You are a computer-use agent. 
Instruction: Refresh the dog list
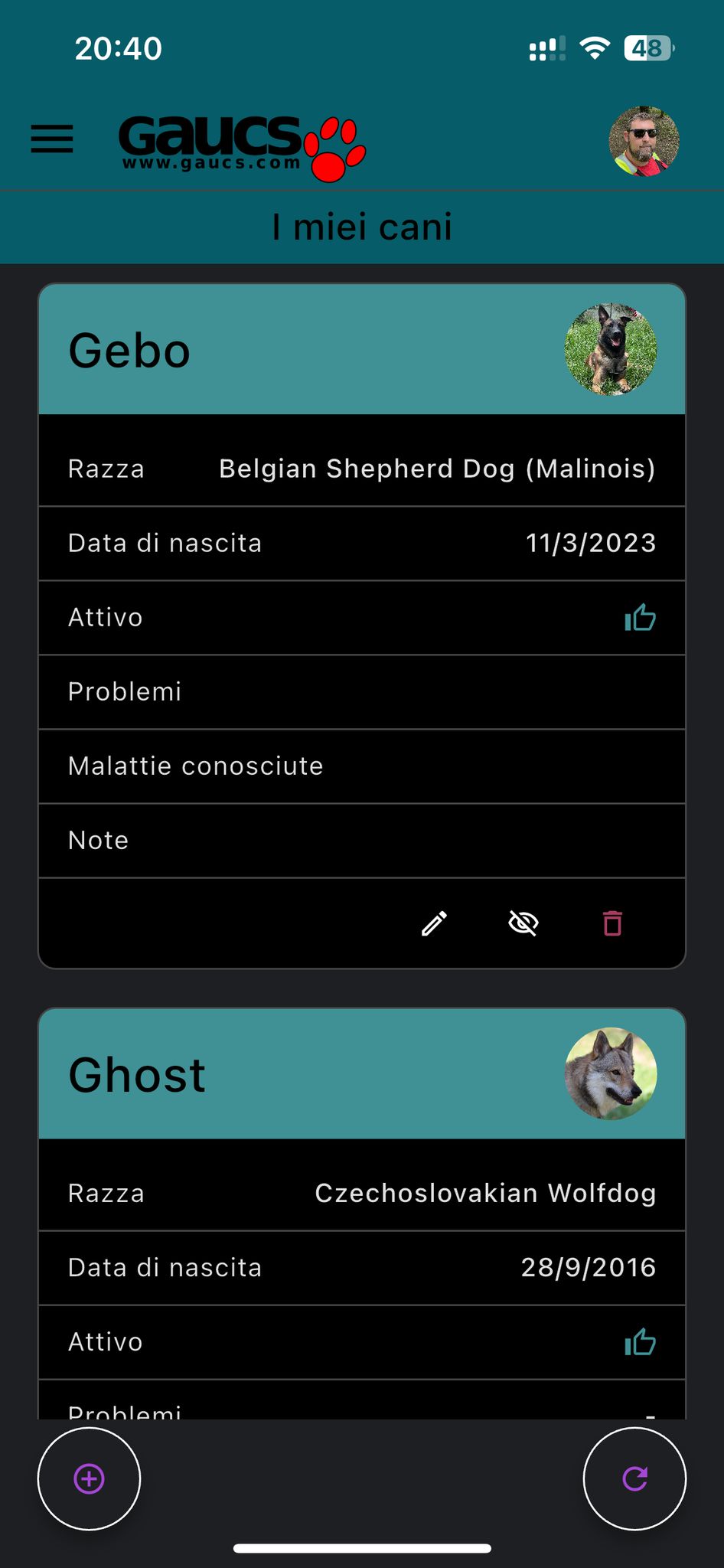634,1478
